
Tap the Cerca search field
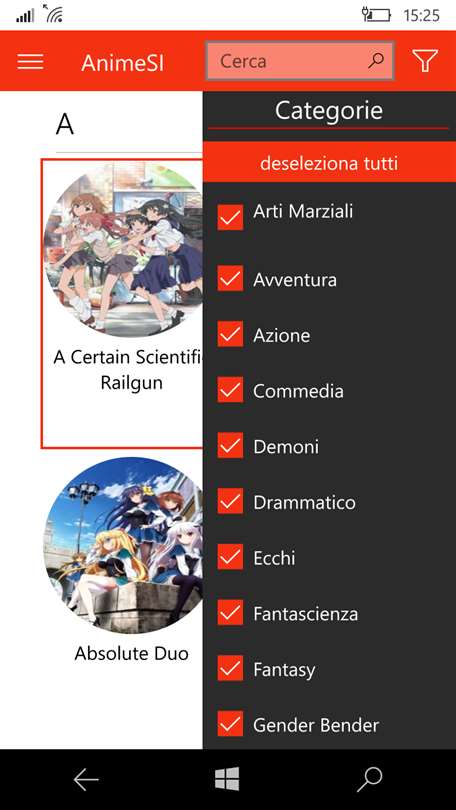tap(300, 61)
